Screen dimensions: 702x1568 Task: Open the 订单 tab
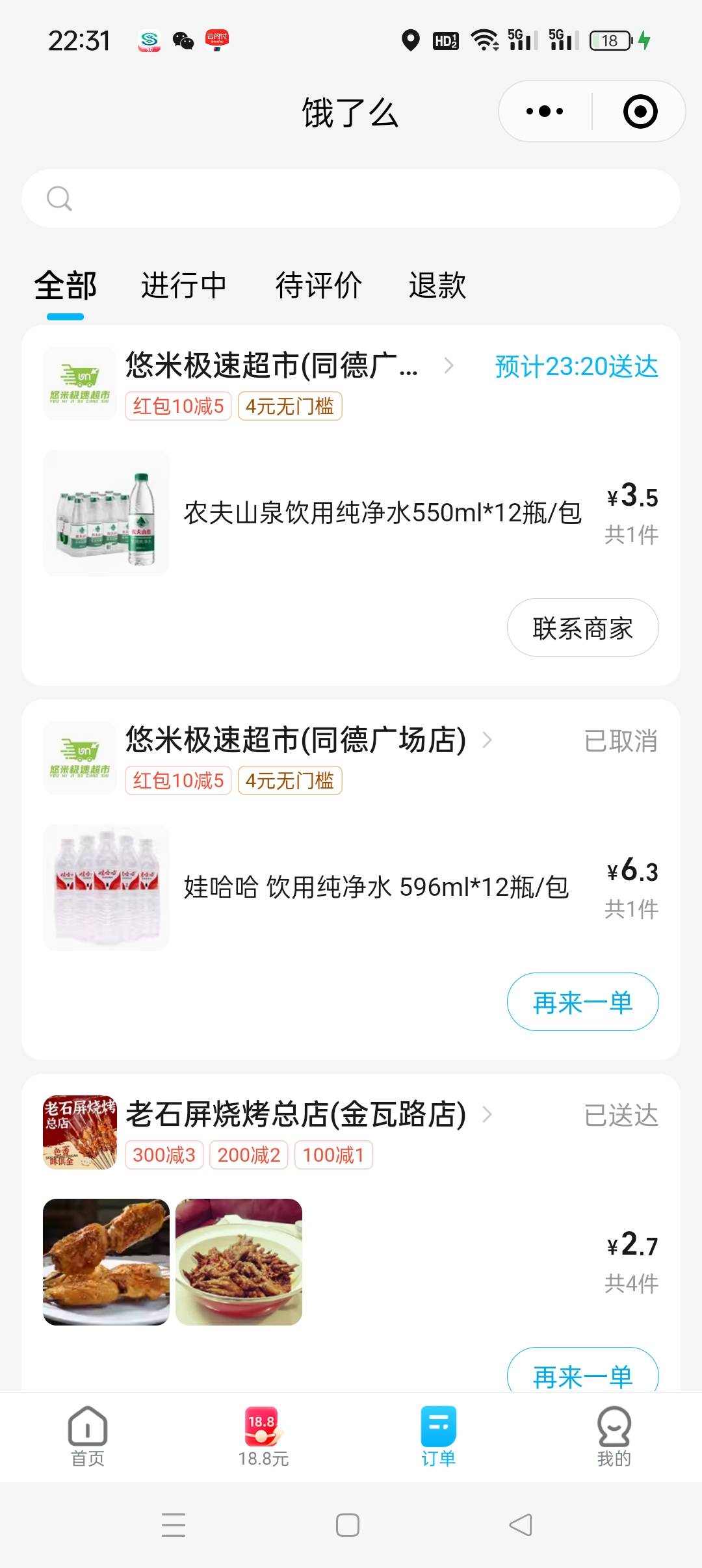click(439, 1437)
